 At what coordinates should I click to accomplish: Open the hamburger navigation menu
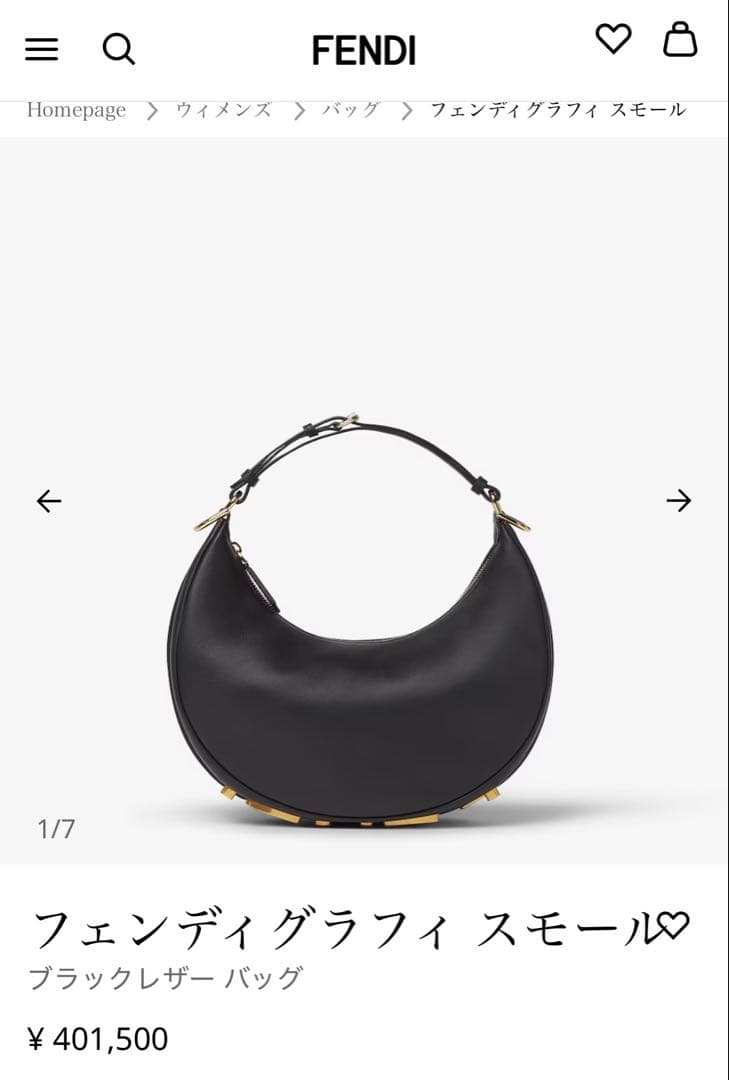coord(41,48)
